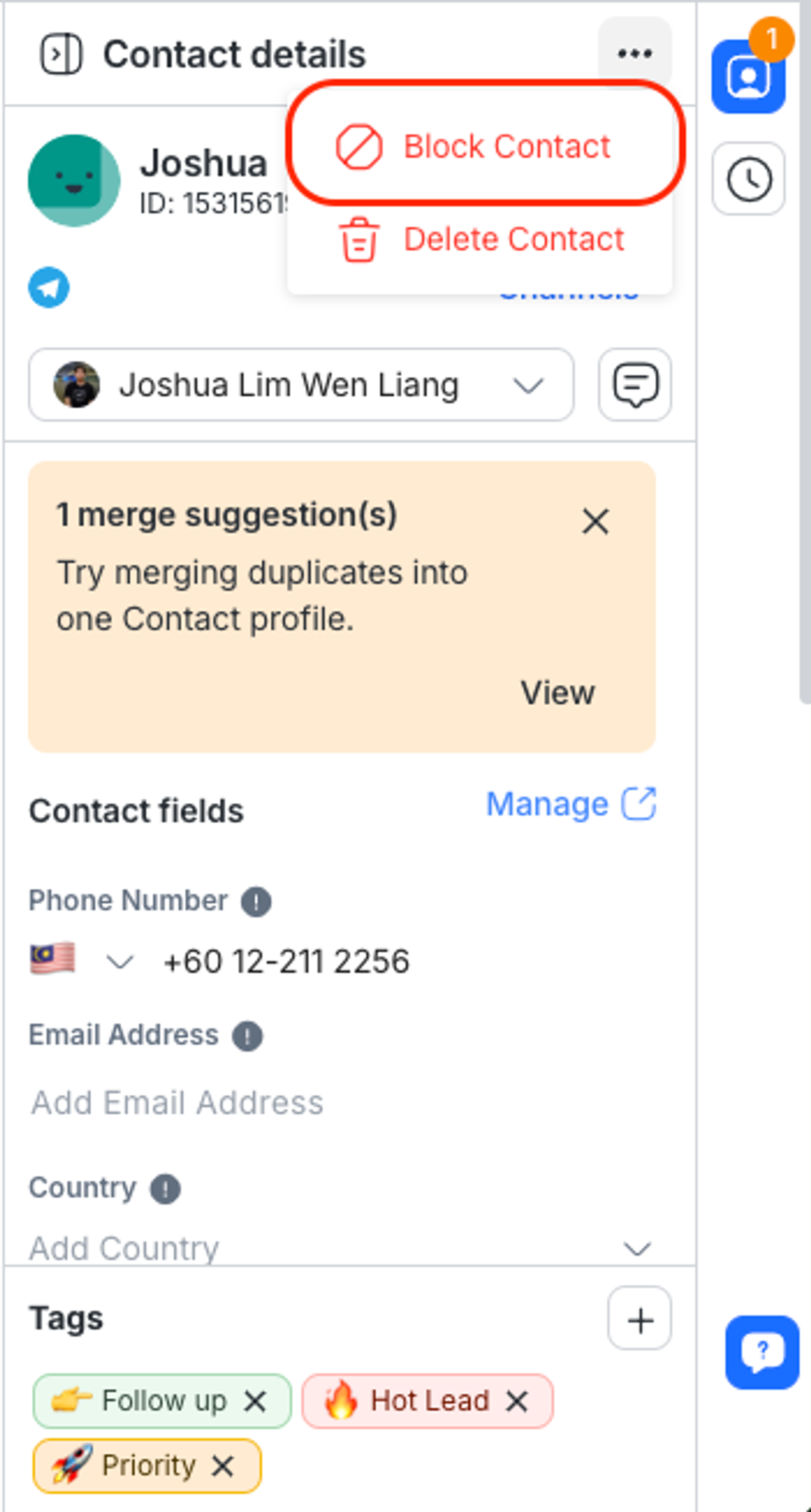
Task: Open the activity history clock icon
Action: (749, 179)
